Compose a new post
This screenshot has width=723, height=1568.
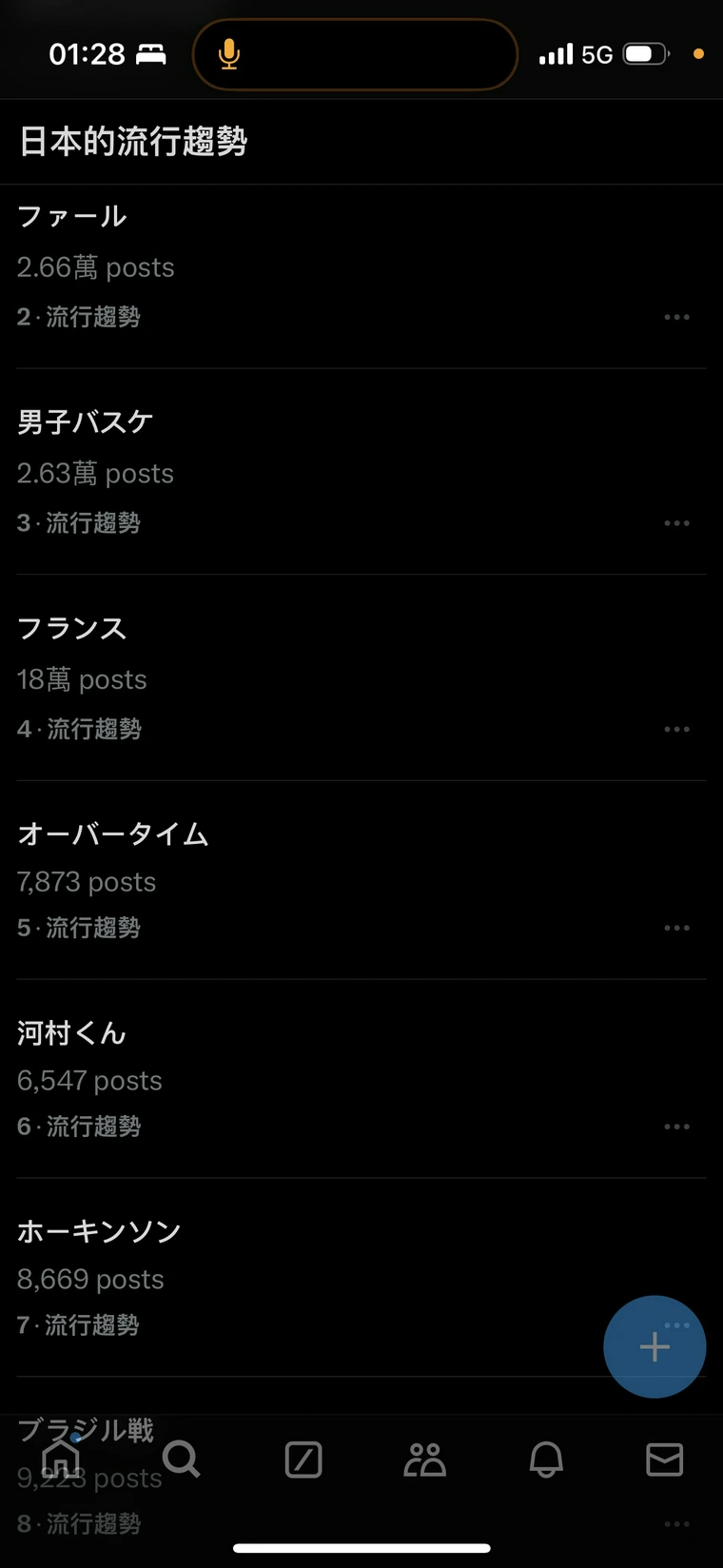tap(655, 1346)
